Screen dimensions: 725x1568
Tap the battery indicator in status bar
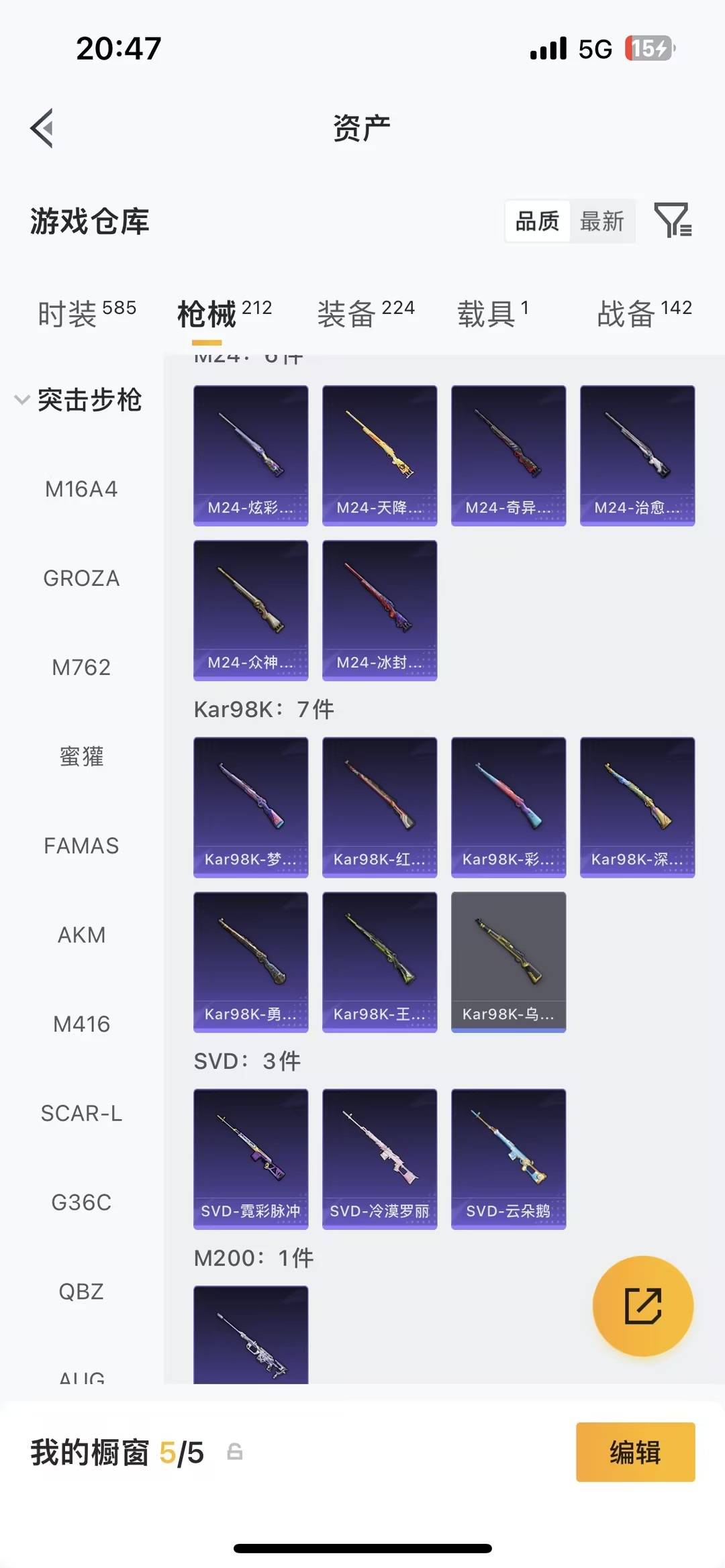click(x=648, y=48)
